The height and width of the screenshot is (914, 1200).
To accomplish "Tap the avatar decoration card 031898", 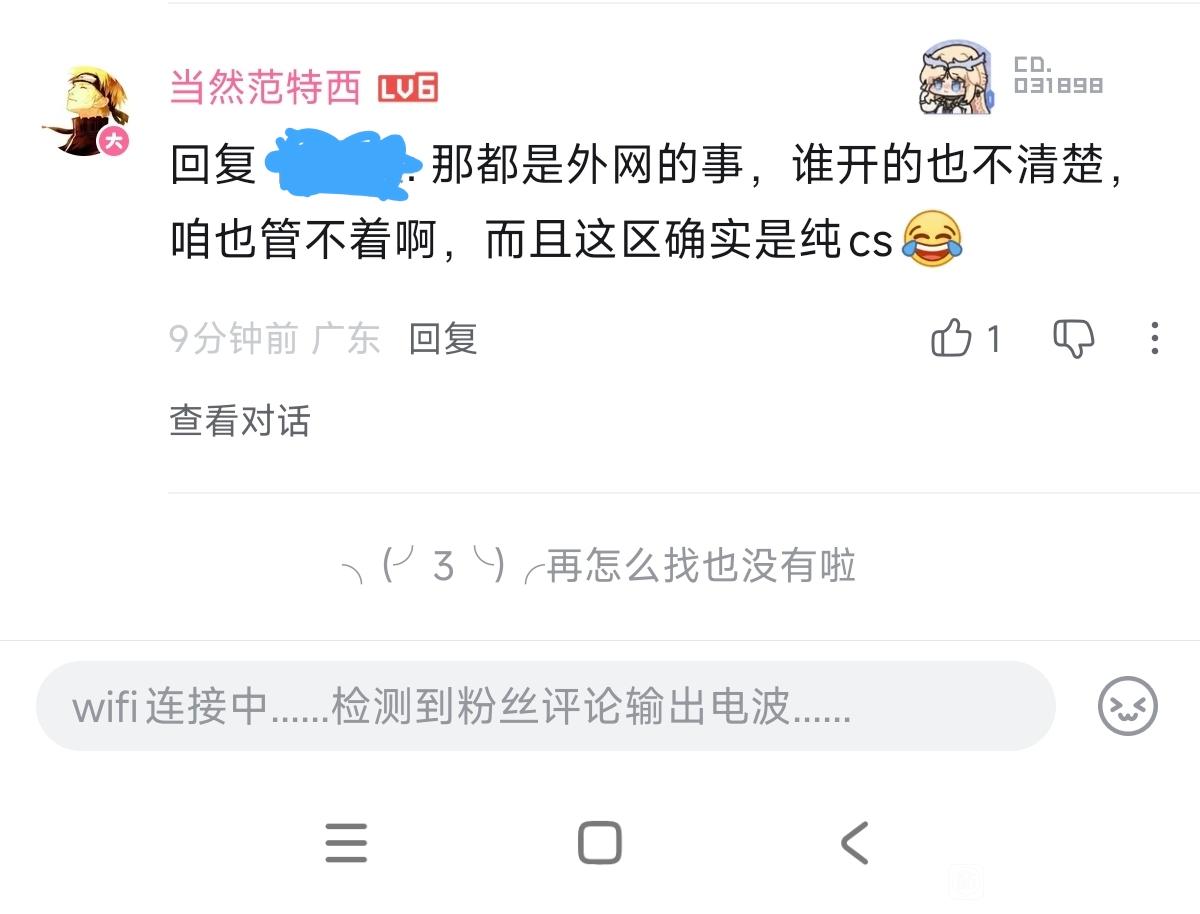I will (x=1012, y=78).
